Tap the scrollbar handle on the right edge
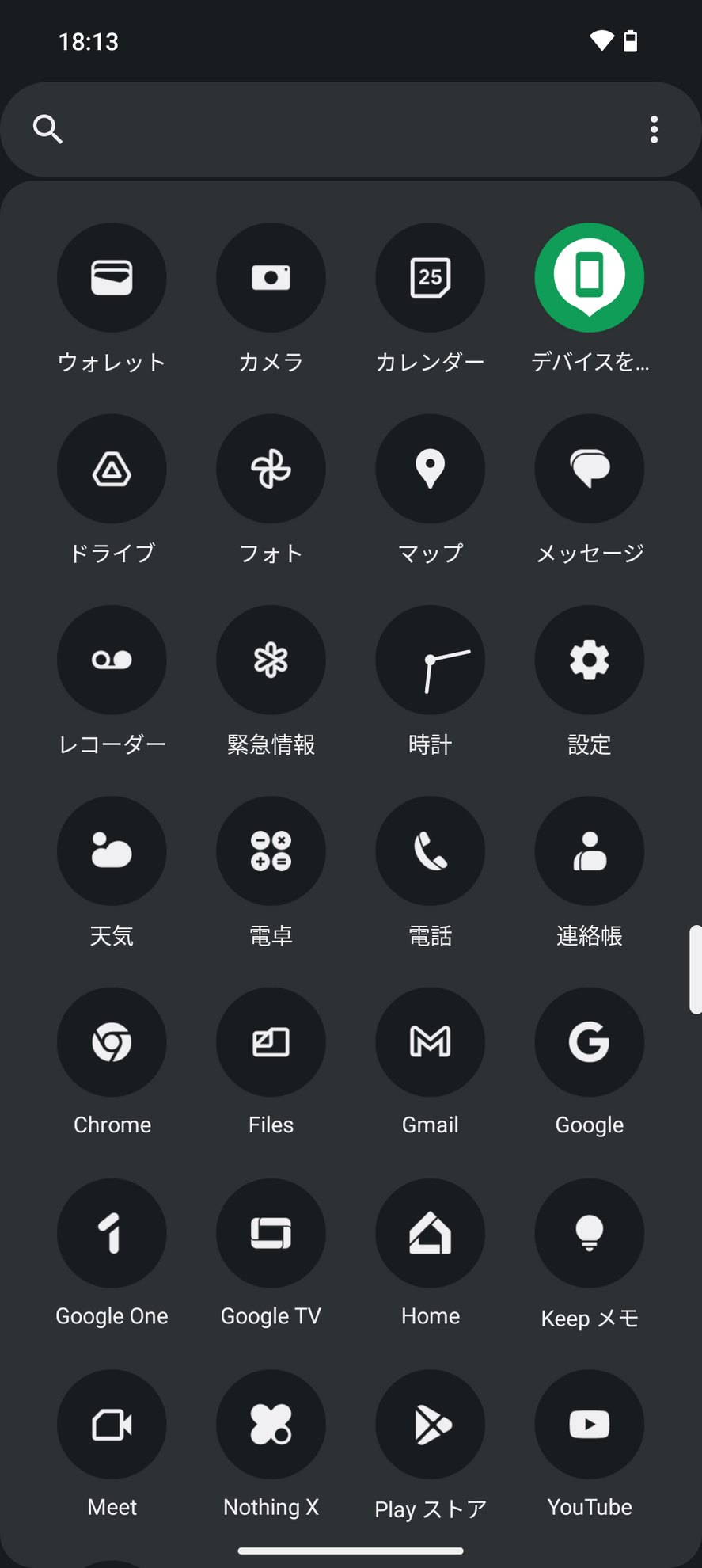702x1568 pixels. (696, 968)
